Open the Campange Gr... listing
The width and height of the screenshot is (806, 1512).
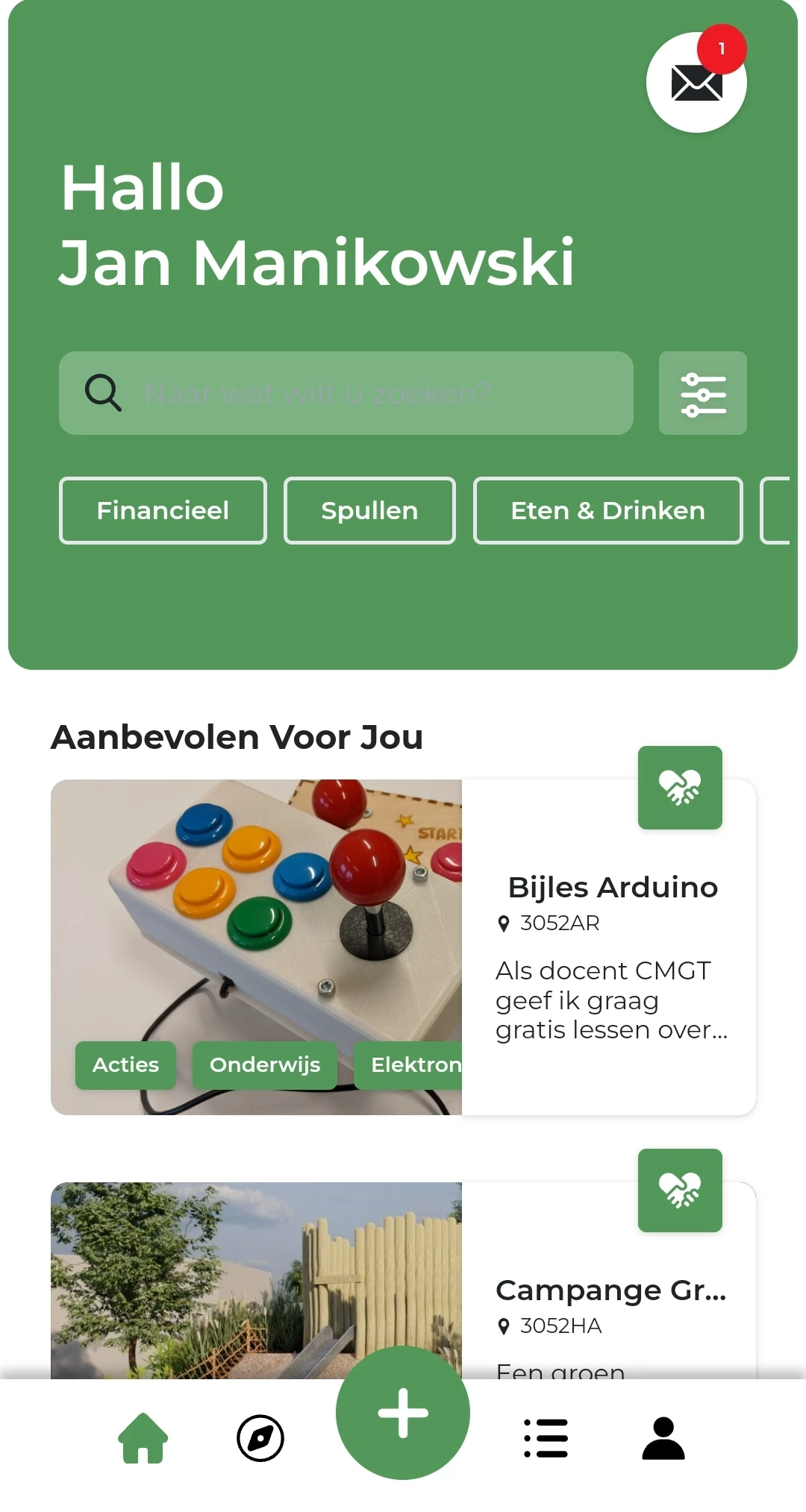[x=612, y=1290]
